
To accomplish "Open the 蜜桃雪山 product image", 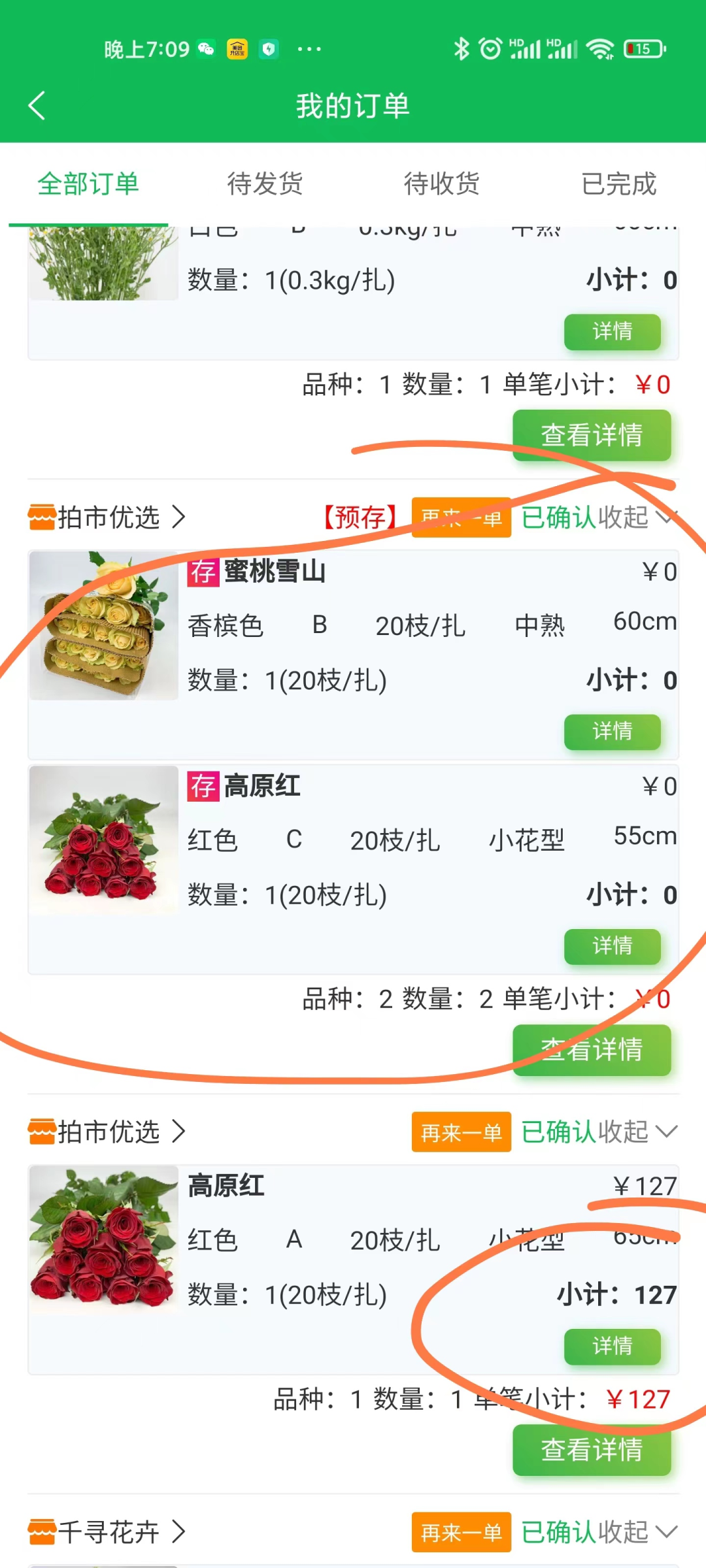I will coord(103,625).
